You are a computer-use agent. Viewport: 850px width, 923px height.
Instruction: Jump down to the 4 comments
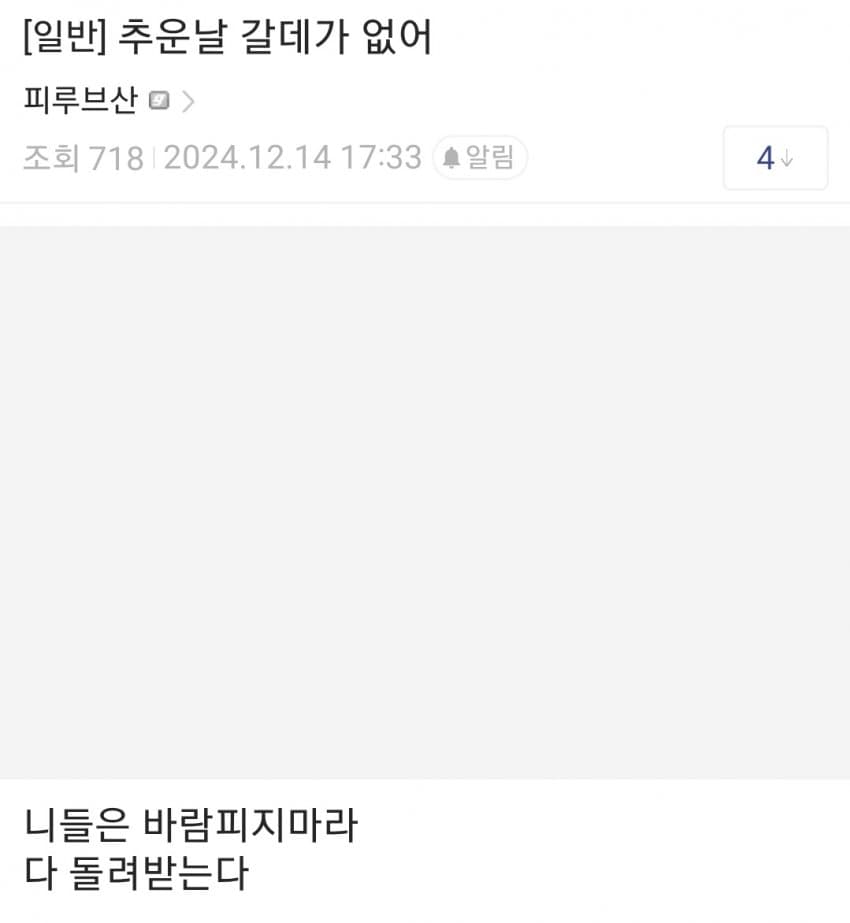pos(775,158)
